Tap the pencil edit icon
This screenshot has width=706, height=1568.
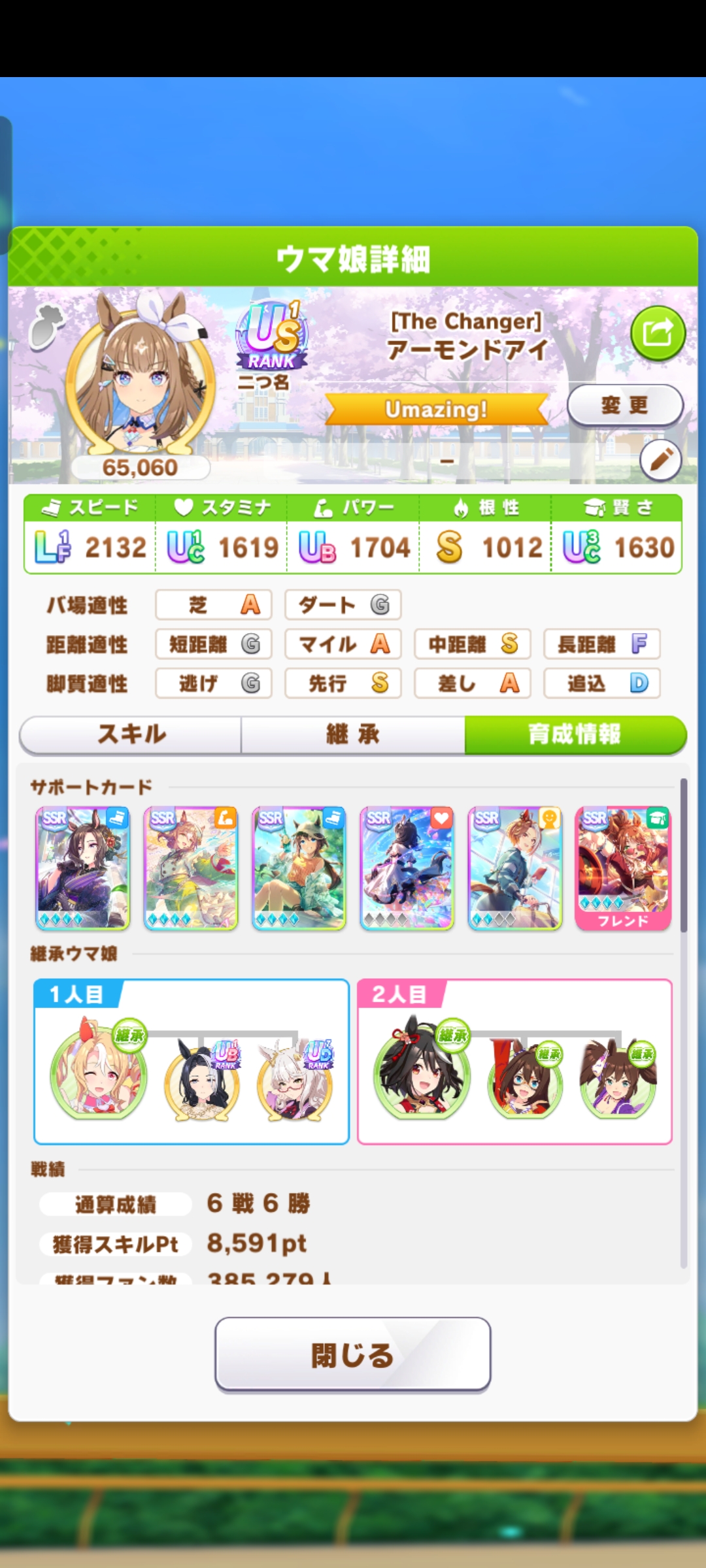[660, 460]
